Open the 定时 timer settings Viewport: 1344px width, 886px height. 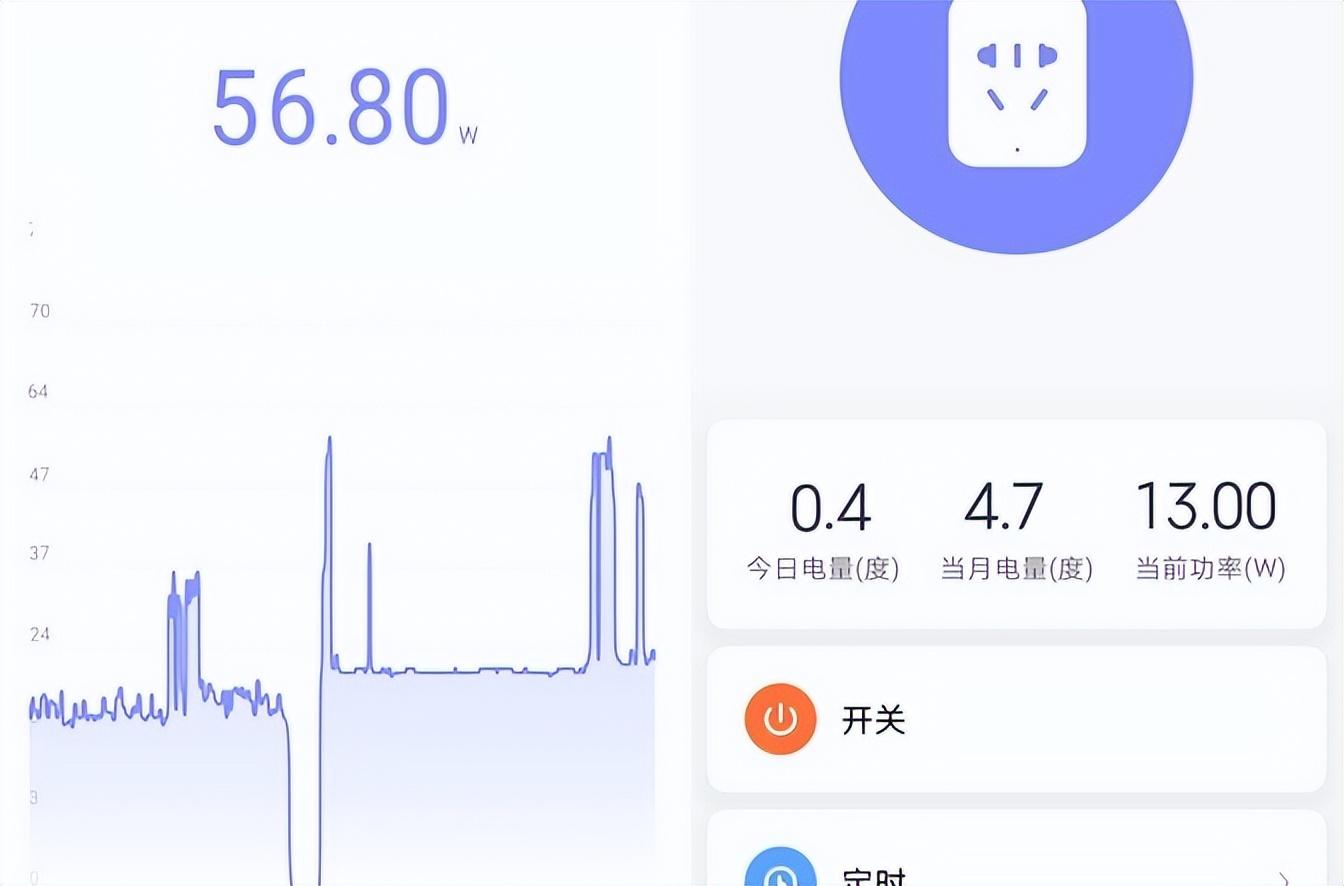coord(1016,868)
